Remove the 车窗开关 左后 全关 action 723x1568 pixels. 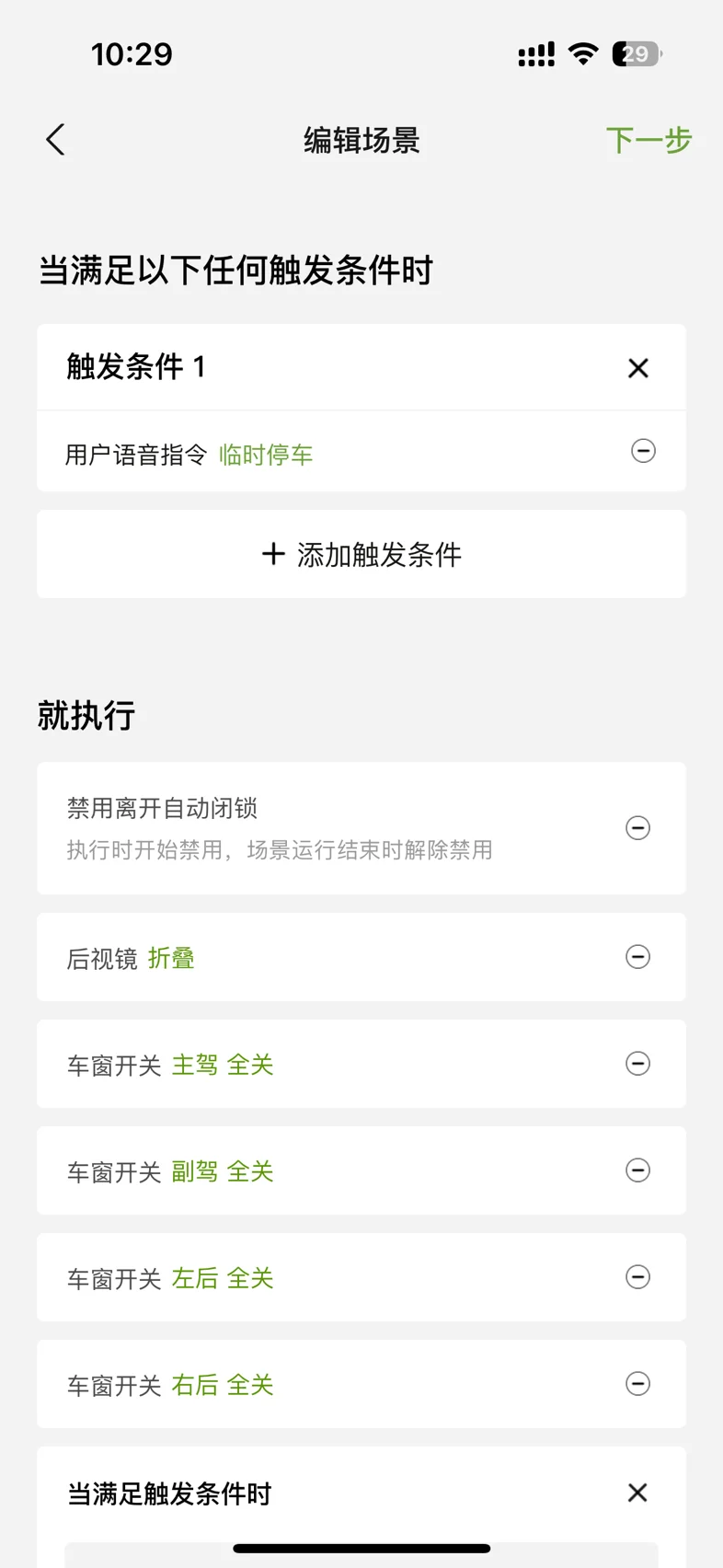[x=637, y=1277]
